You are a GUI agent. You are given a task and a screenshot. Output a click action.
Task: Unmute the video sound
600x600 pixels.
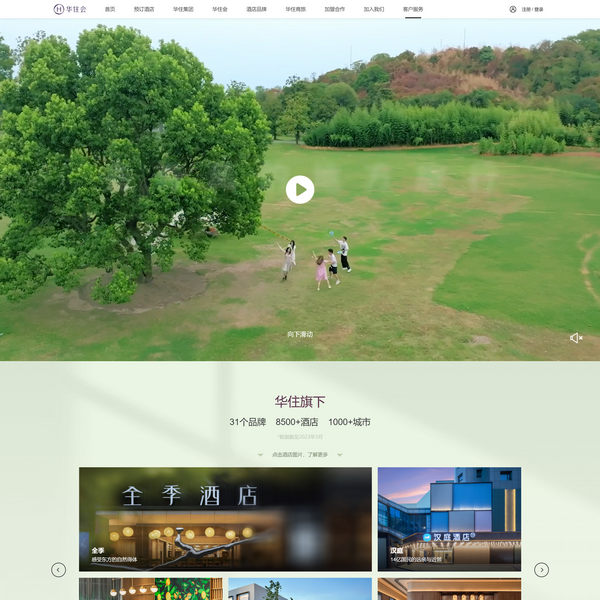tap(576, 338)
